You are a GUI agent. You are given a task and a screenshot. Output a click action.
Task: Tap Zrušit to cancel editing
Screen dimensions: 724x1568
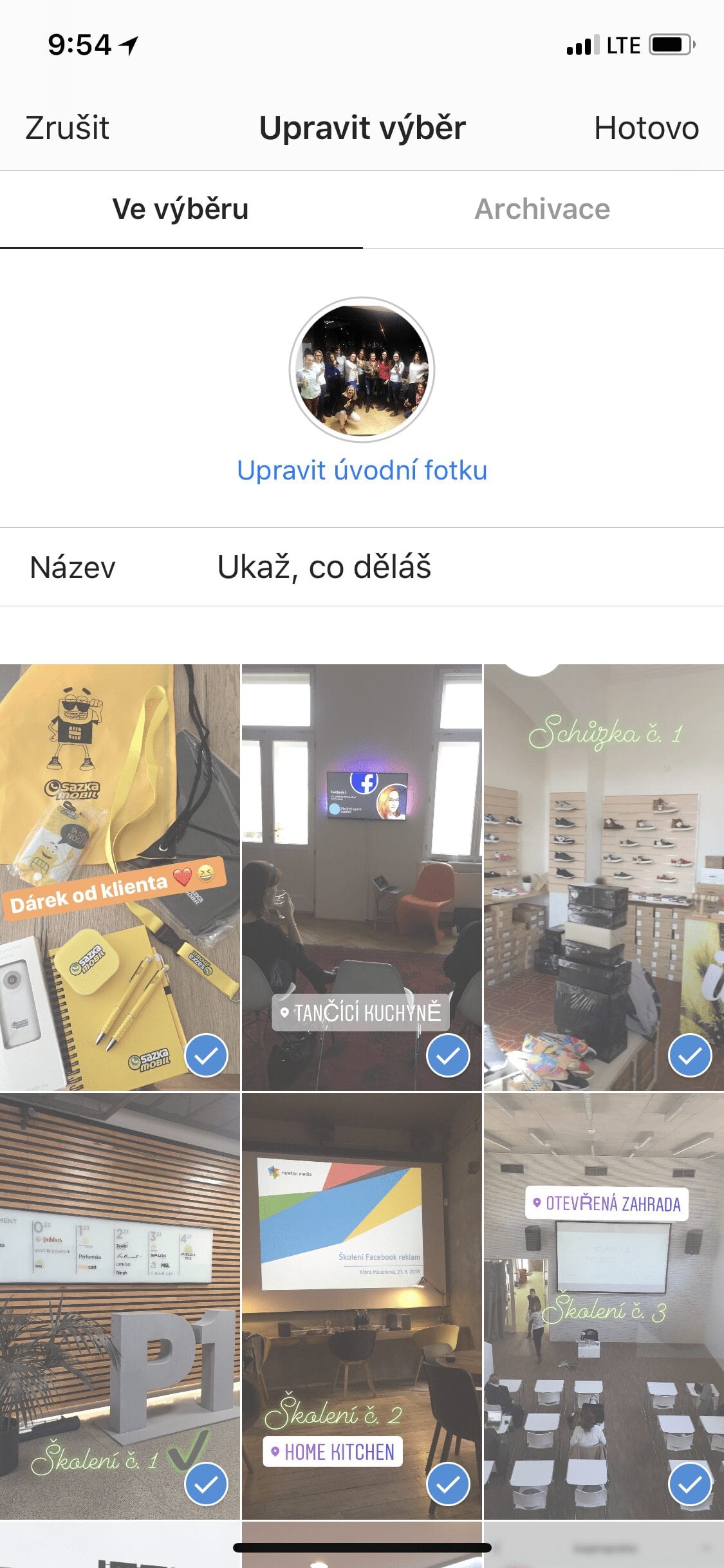pyautogui.click(x=67, y=127)
